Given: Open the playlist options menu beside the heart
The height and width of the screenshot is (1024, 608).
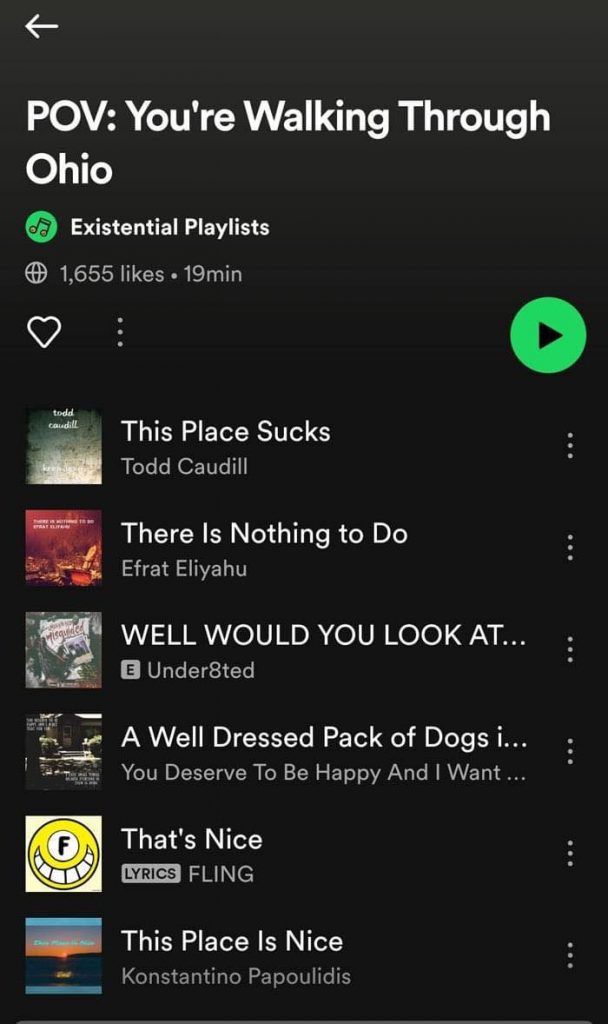Looking at the screenshot, I should (120, 332).
